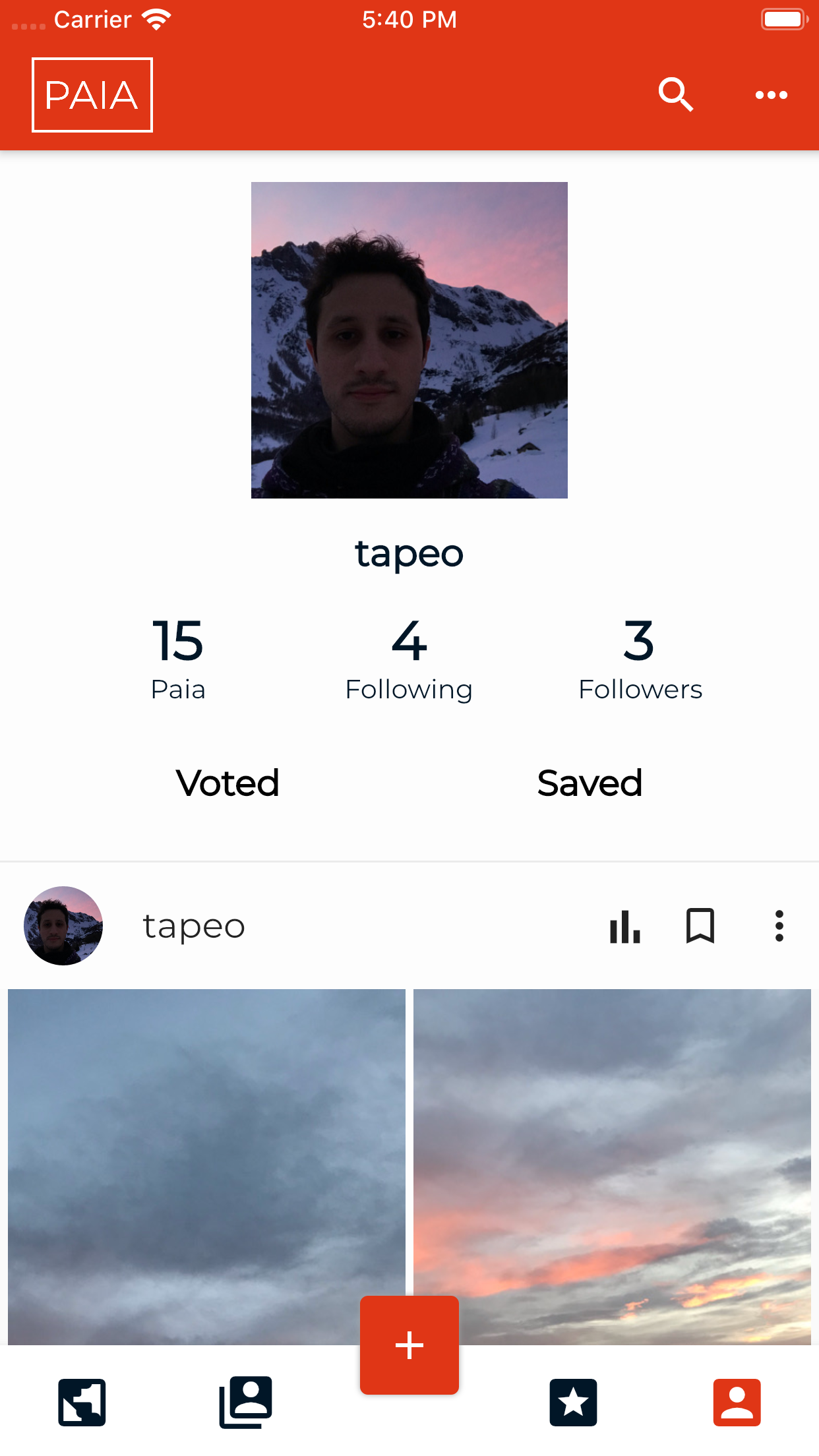Open tapeo's small avatar on the post

[63, 926]
